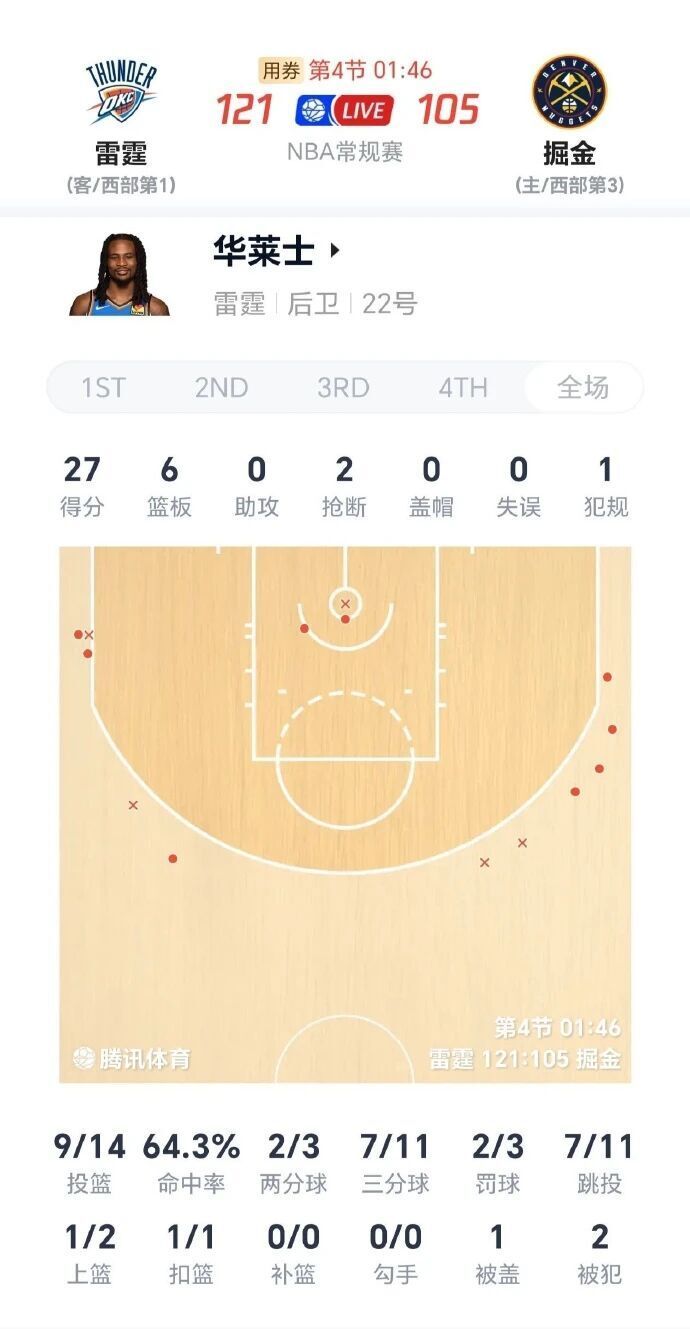Tap 华莱士 player photo
This screenshot has height=1329, width=690.
[x=120, y=276]
